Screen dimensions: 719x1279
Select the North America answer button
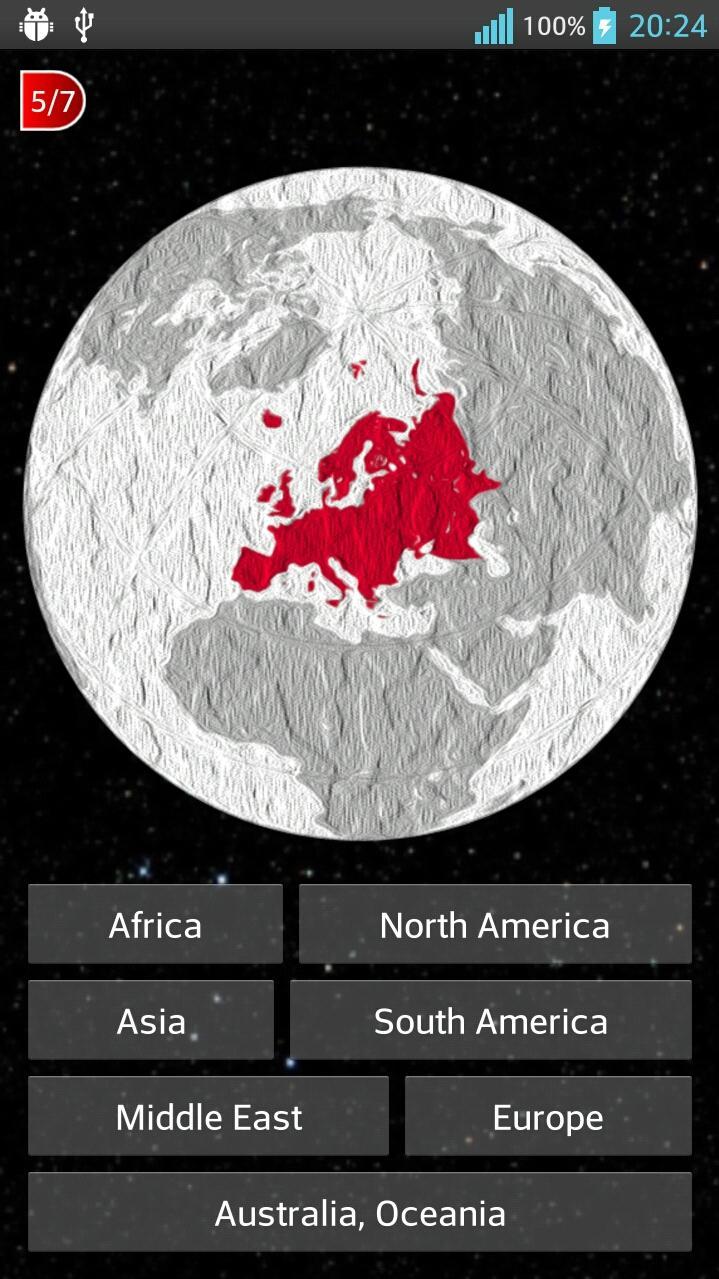495,924
